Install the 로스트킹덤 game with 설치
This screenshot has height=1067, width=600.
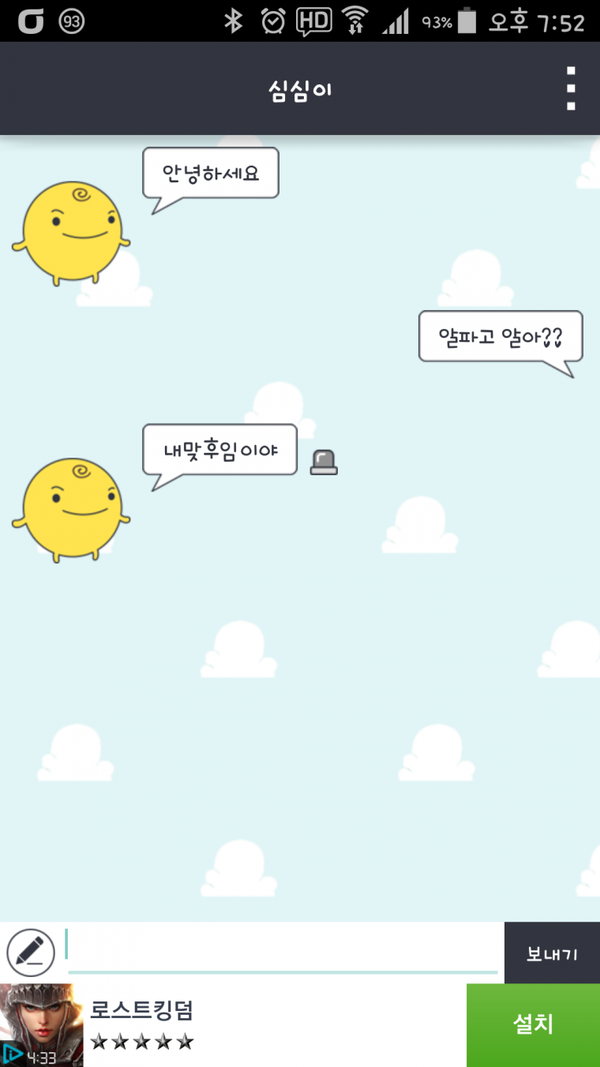[533, 1025]
